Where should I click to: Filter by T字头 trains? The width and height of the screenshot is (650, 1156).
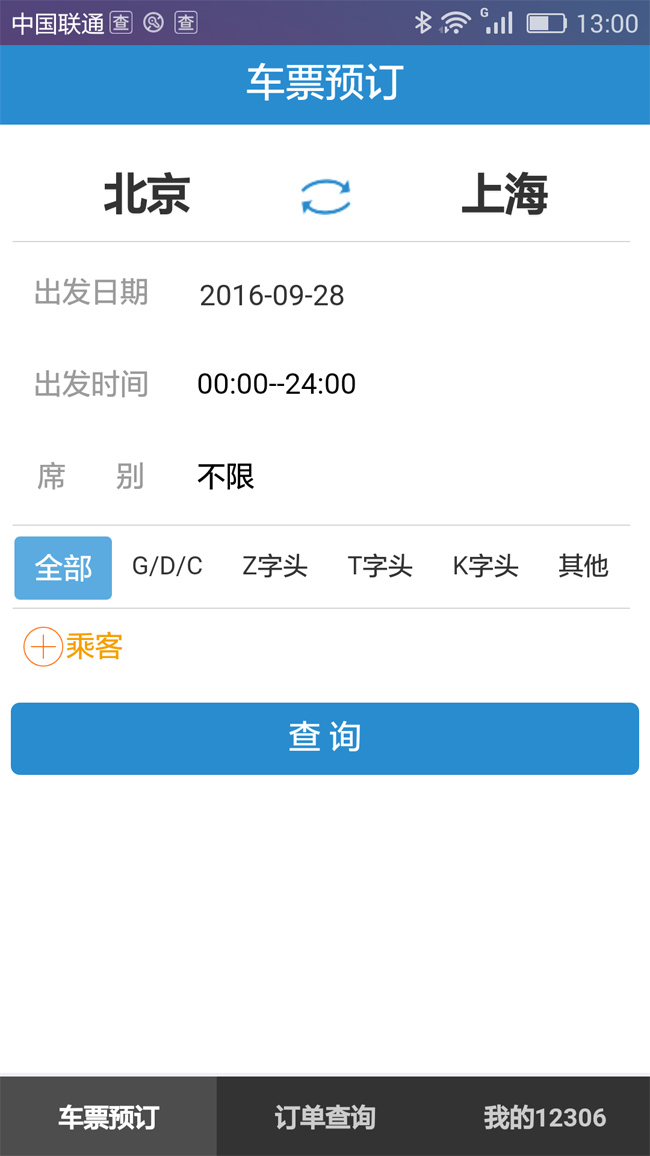point(380,566)
